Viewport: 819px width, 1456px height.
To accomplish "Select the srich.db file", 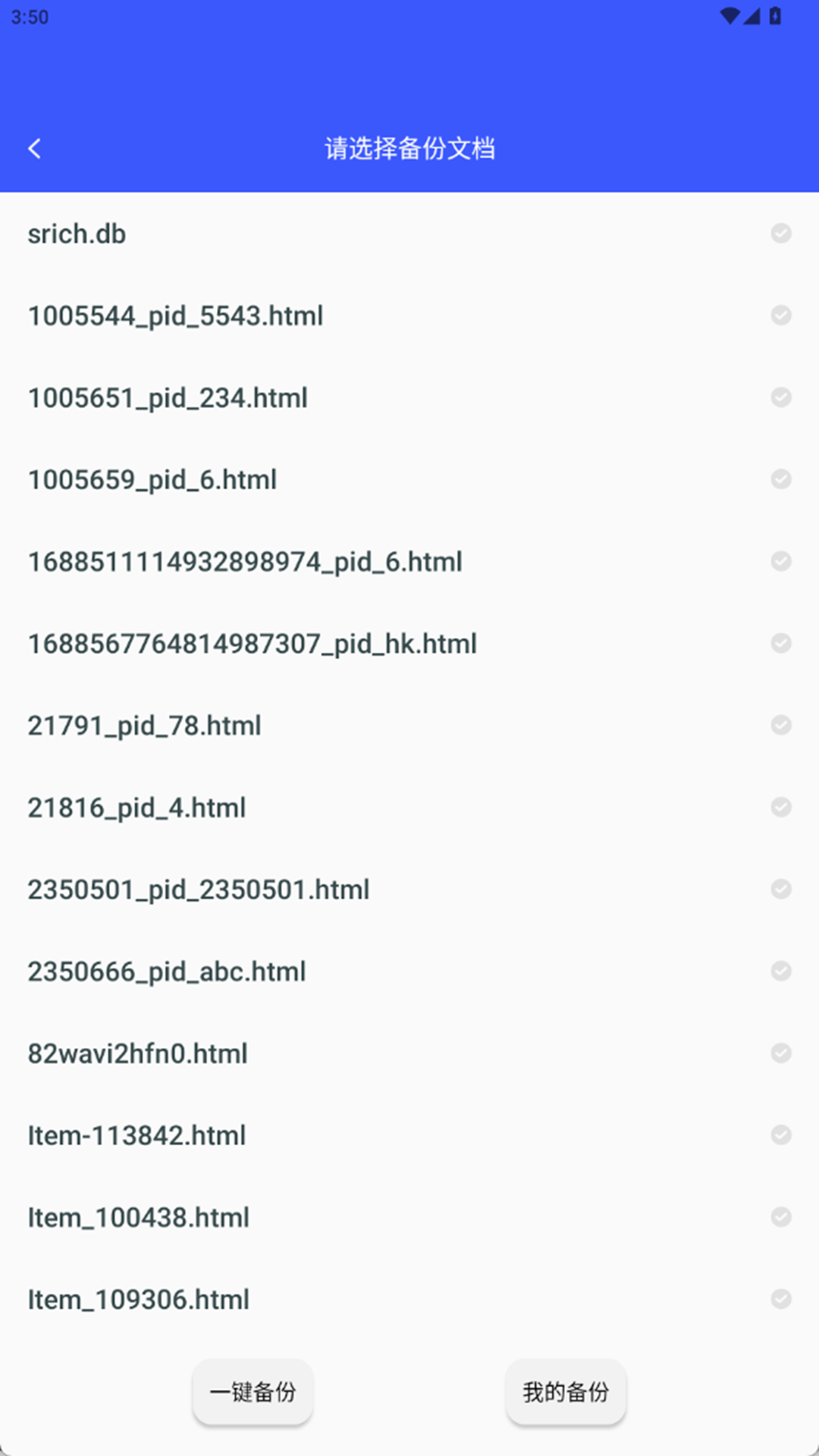I will (x=781, y=234).
